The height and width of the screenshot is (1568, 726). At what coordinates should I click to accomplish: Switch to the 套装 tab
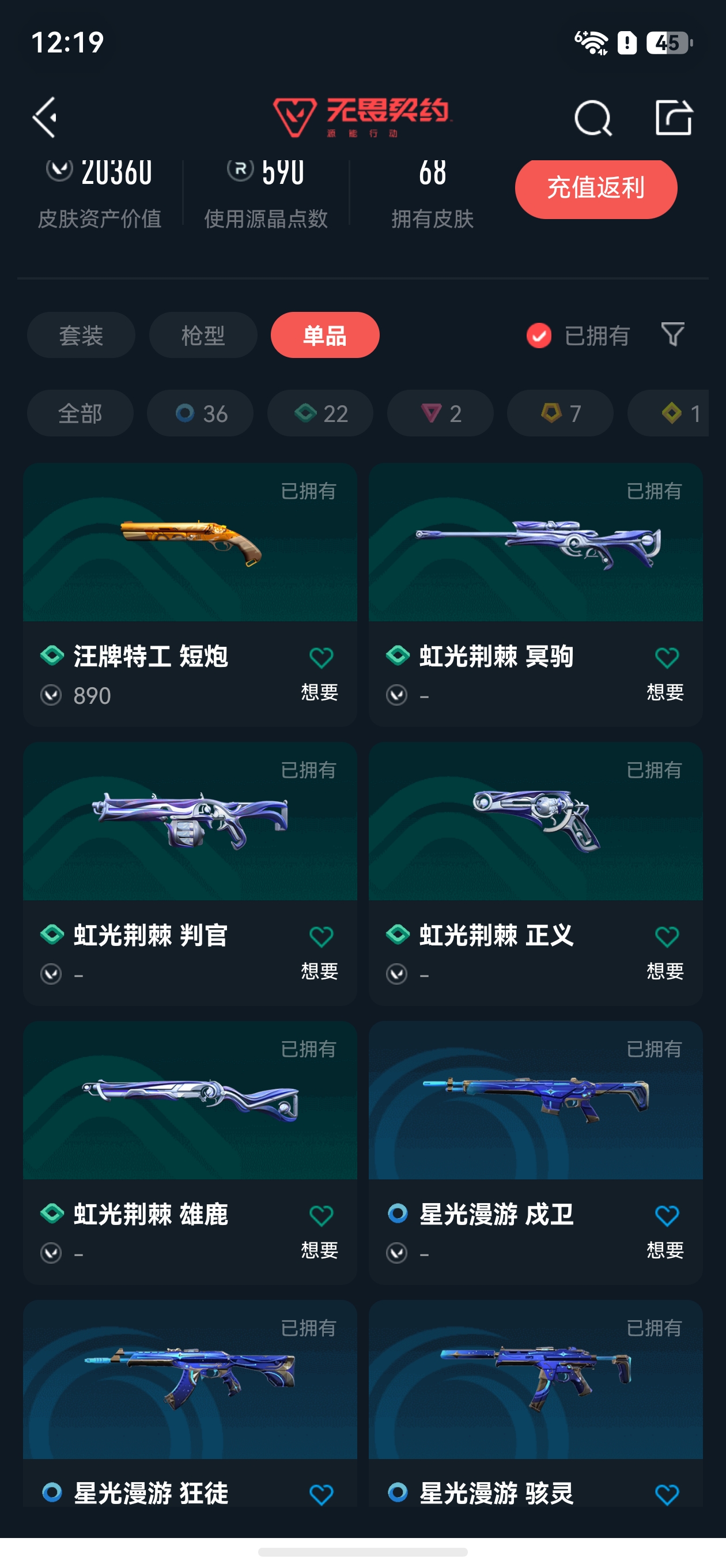click(81, 336)
